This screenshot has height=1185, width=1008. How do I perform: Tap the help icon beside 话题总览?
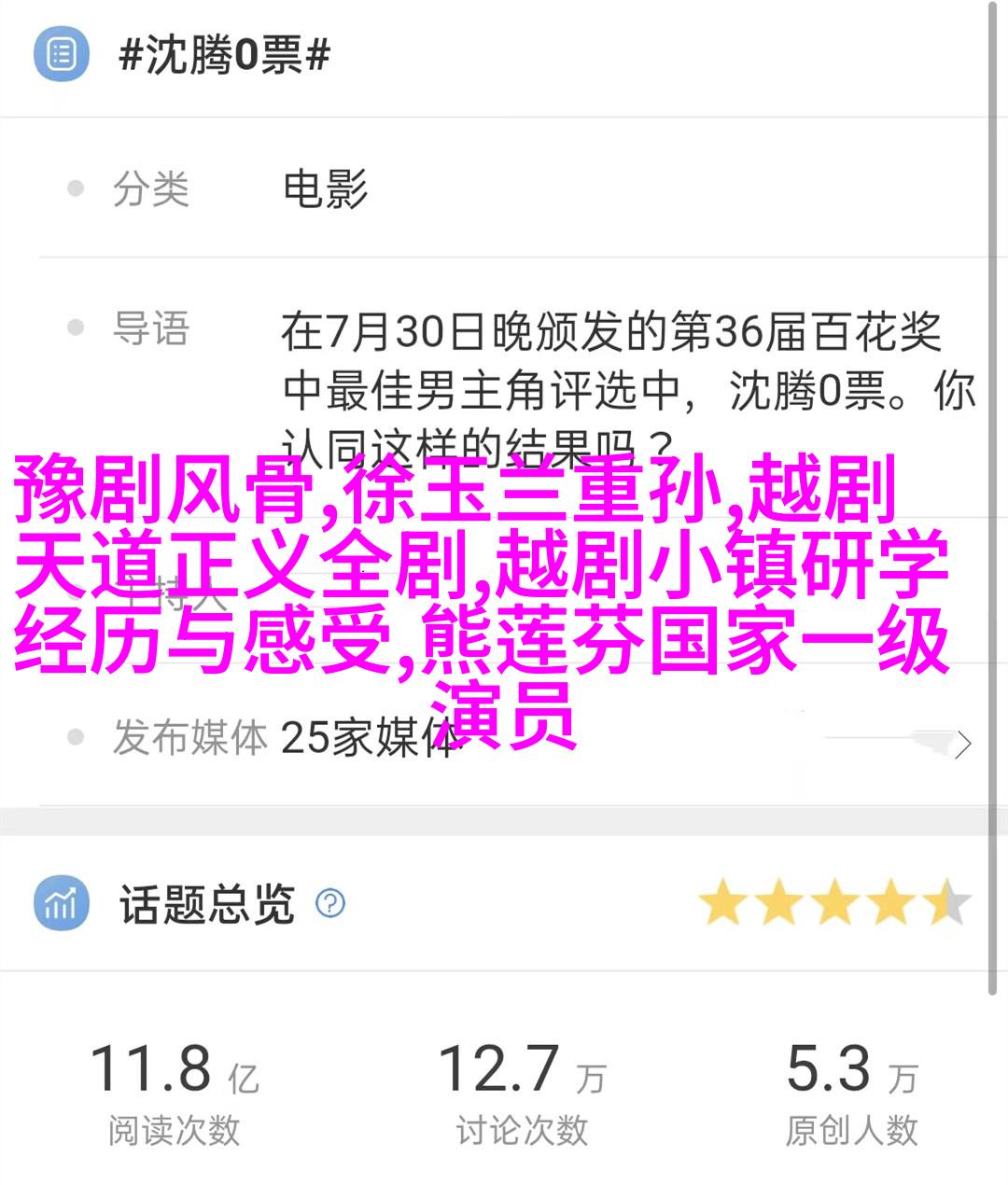[330, 903]
